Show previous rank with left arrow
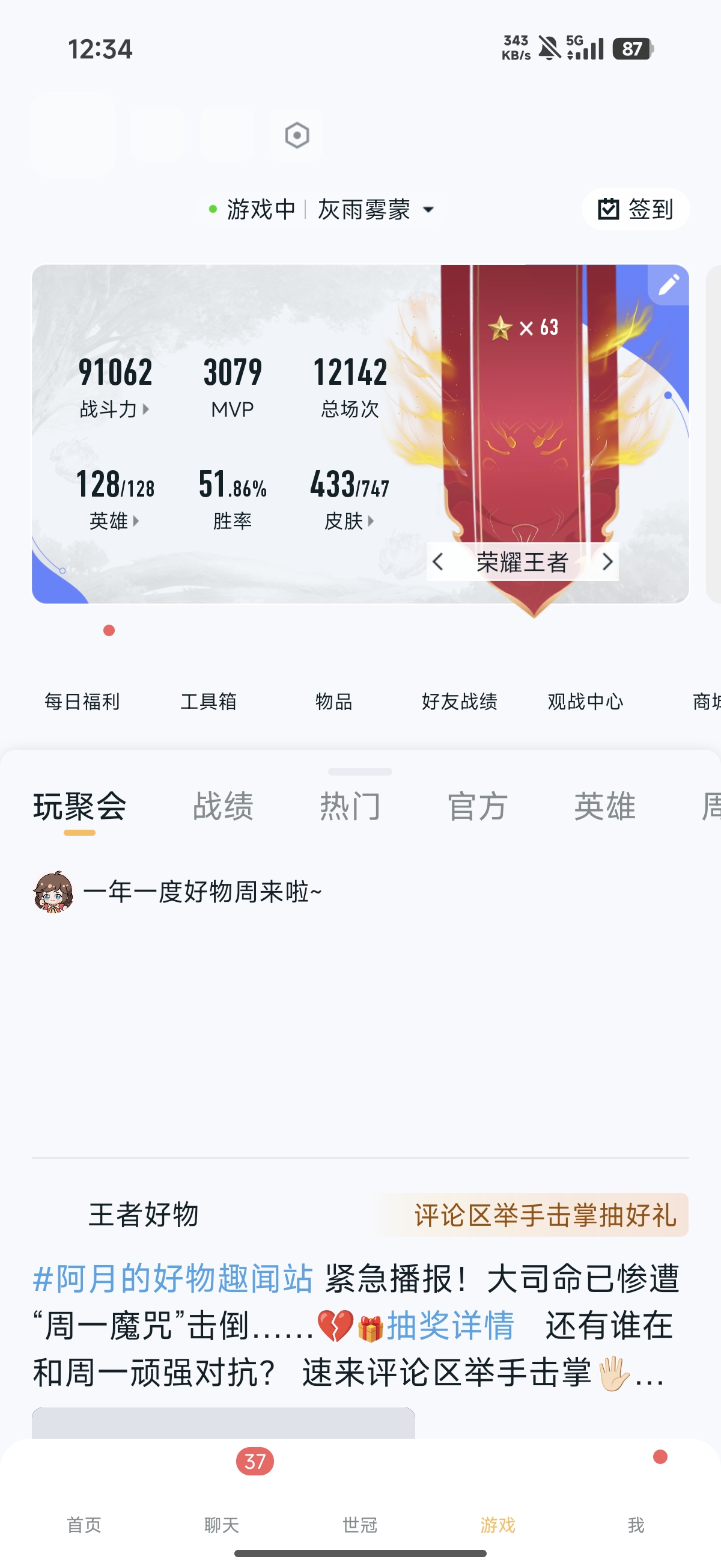721x1568 pixels. pos(437,561)
